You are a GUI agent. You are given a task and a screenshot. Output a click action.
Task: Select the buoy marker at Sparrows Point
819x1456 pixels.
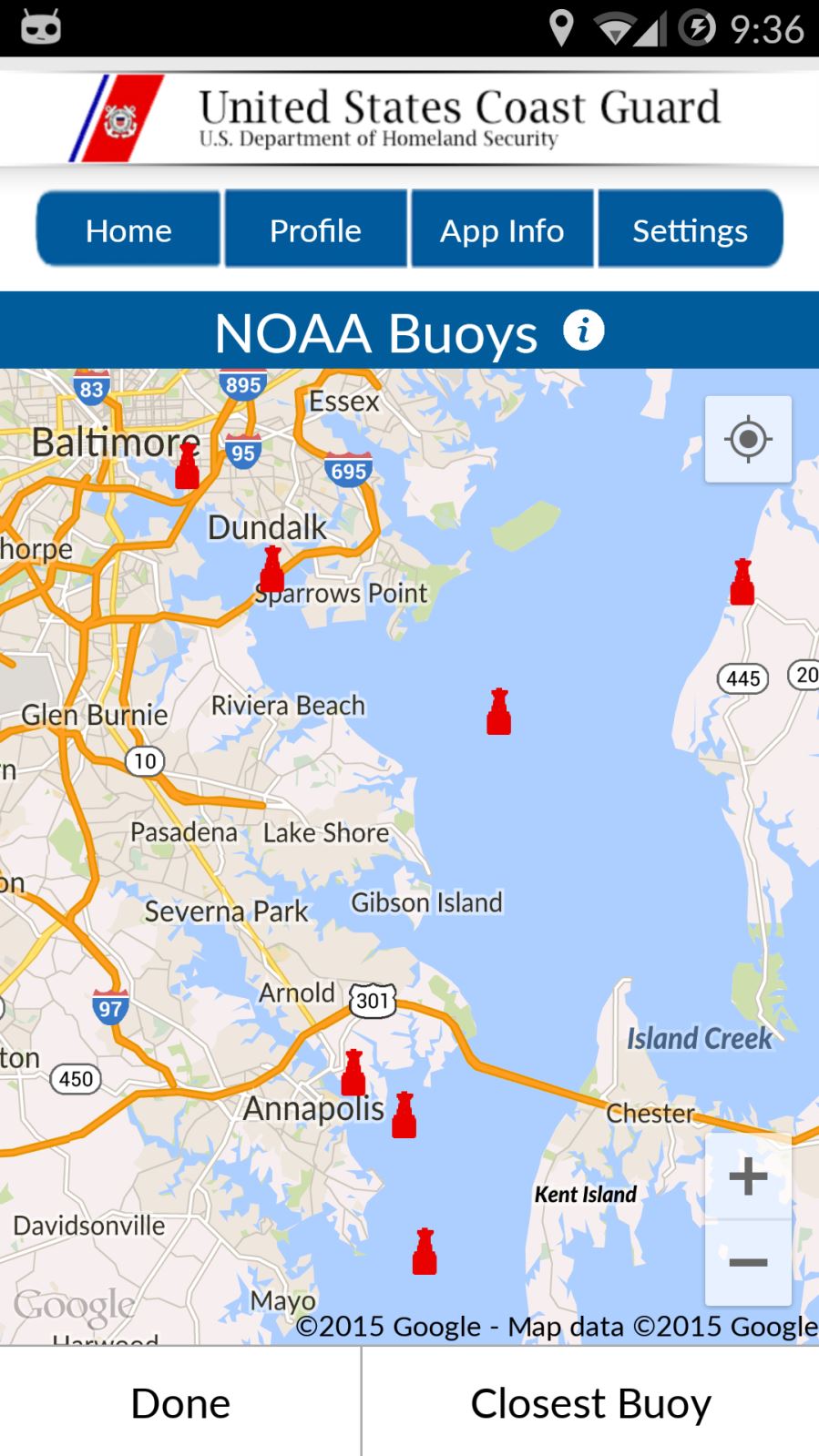click(271, 569)
